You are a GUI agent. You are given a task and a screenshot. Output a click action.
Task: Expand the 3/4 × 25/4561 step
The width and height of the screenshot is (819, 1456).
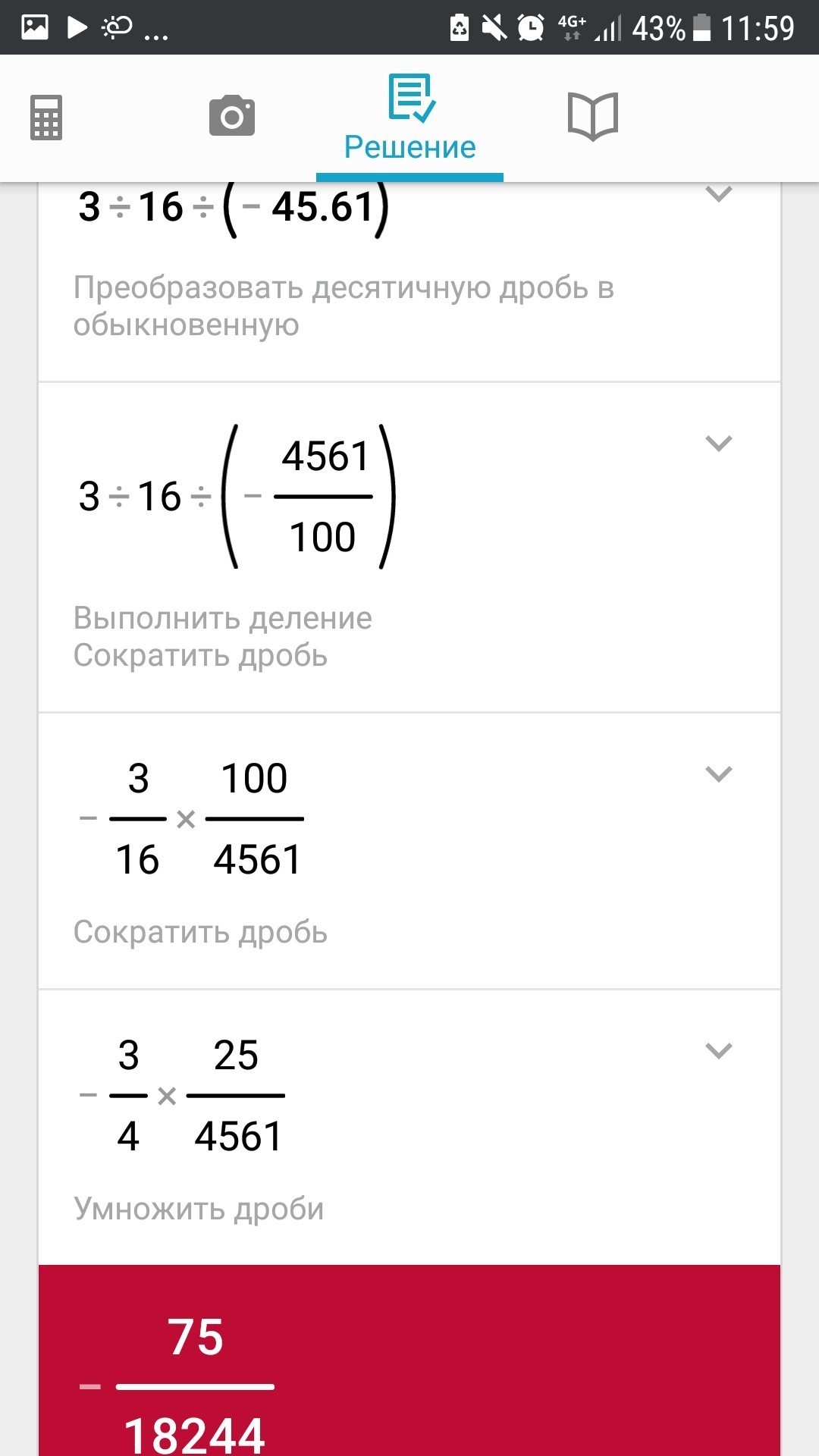point(718,1050)
